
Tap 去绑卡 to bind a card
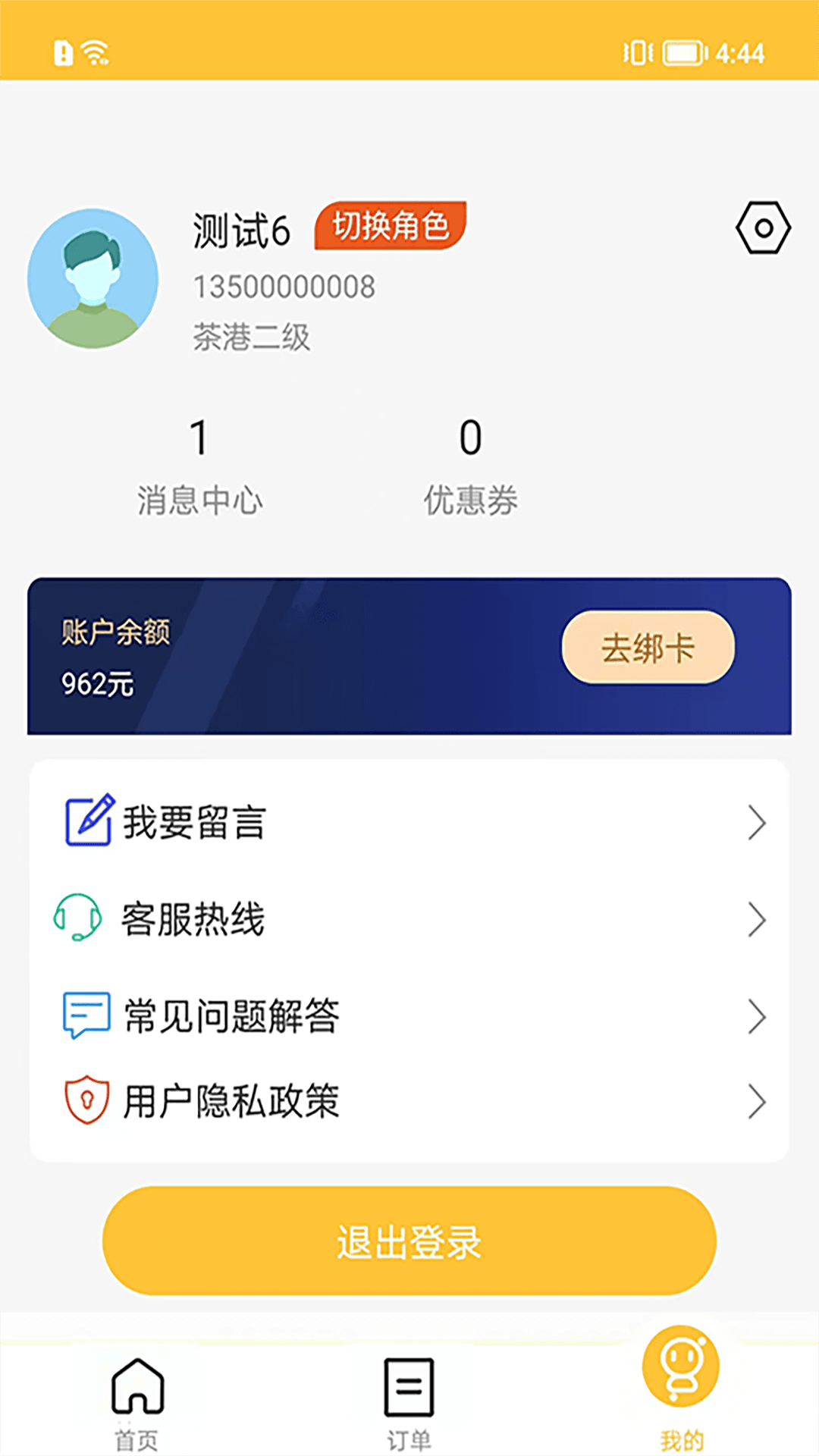648,648
